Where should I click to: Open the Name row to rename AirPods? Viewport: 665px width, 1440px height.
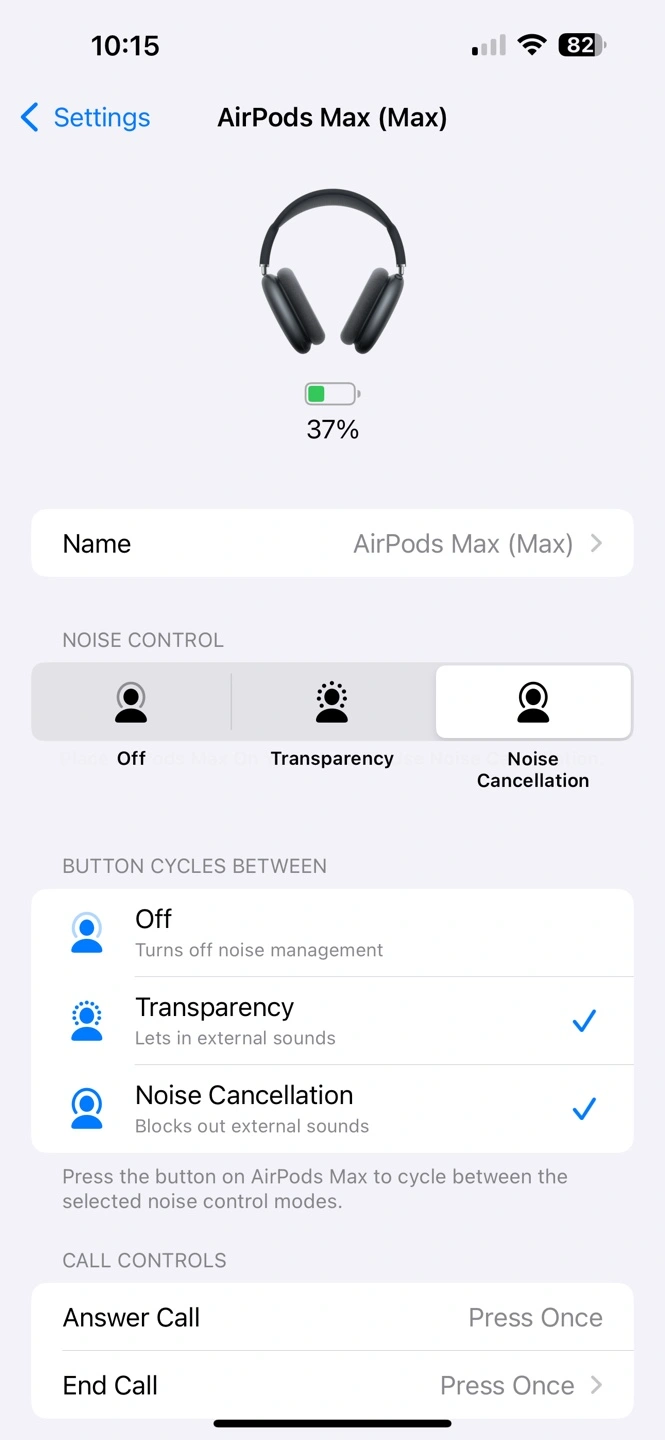click(x=332, y=544)
